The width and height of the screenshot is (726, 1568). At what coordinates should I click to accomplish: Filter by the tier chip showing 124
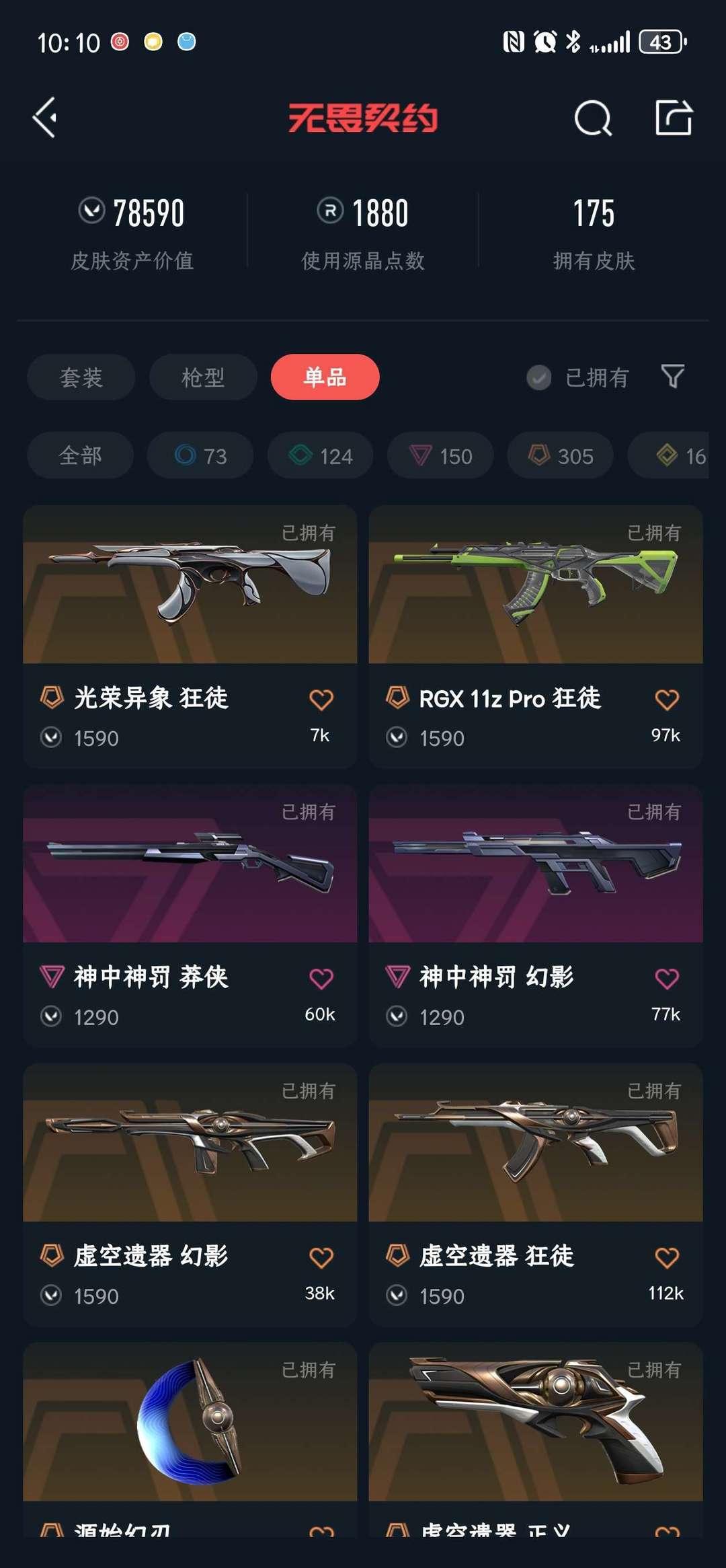coord(321,455)
